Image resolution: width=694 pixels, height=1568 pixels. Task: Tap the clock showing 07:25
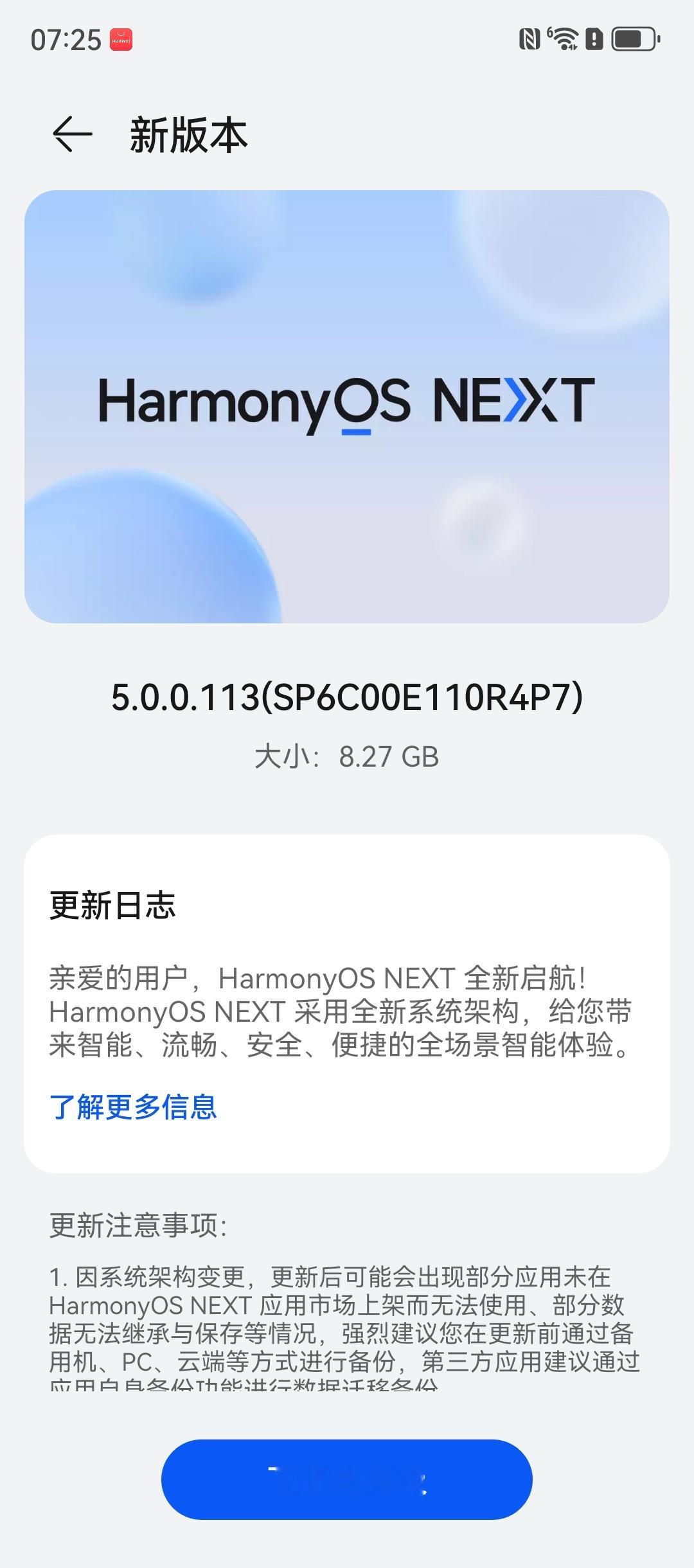66,40
